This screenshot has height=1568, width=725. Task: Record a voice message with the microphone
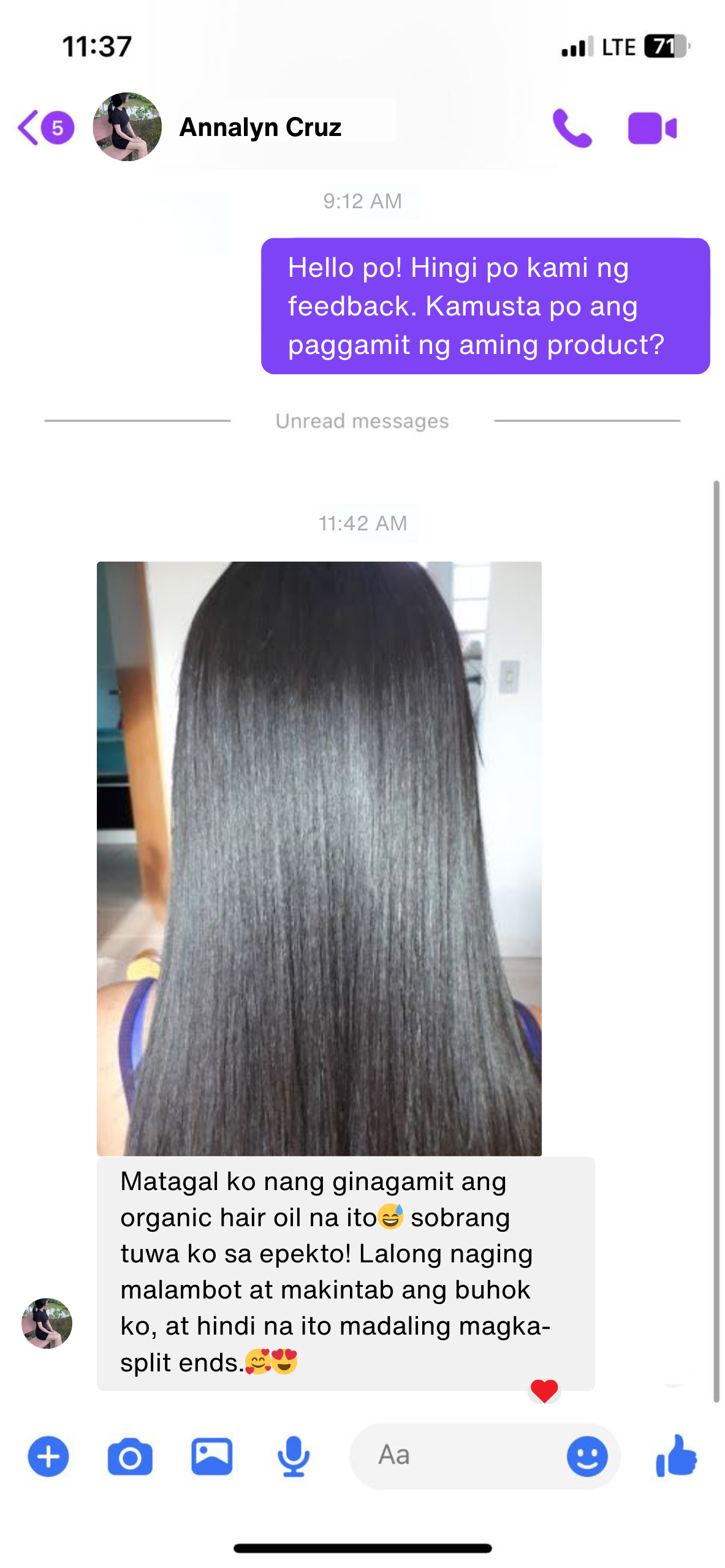pos(294,1456)
